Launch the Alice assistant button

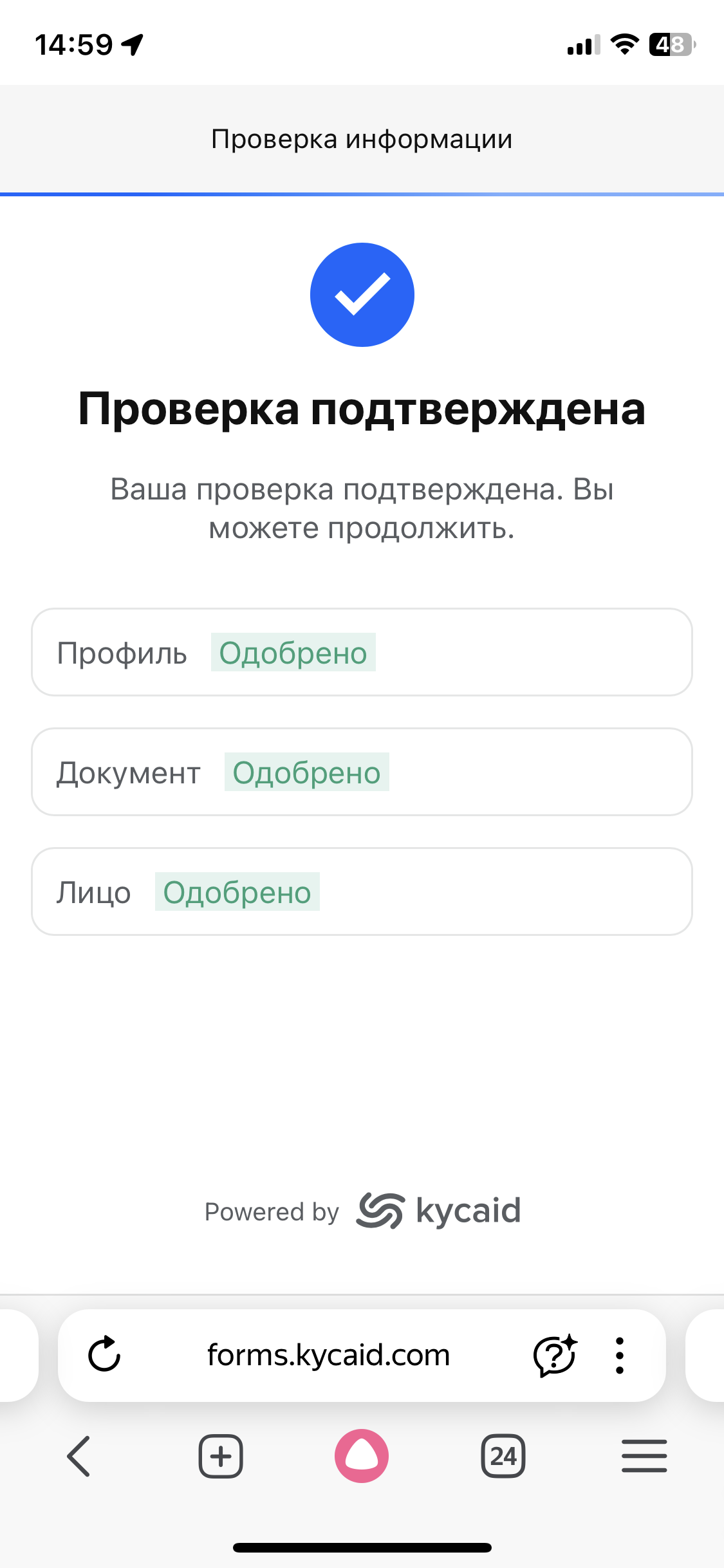pos(362,1456)
